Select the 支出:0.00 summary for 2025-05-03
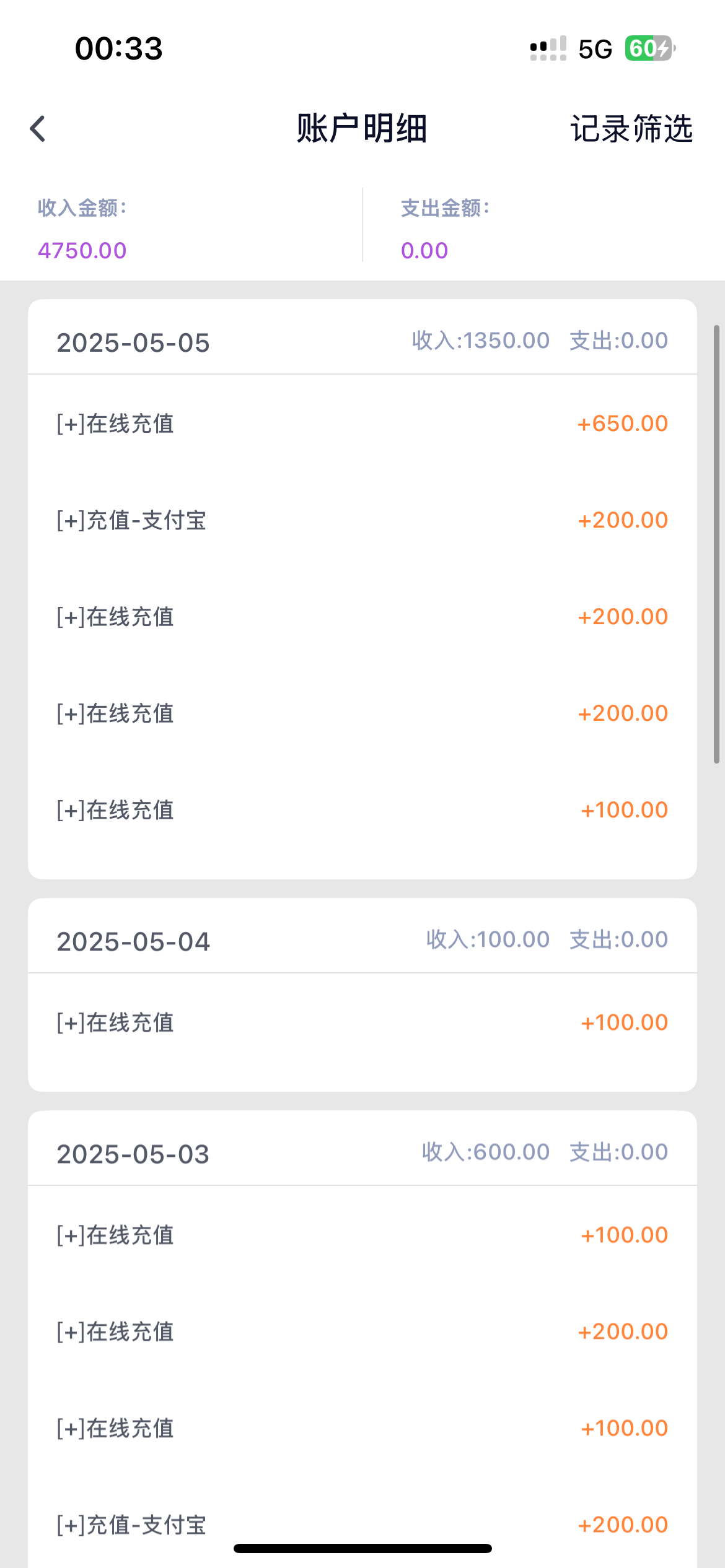The image size is (725, 1568). 618,1152
